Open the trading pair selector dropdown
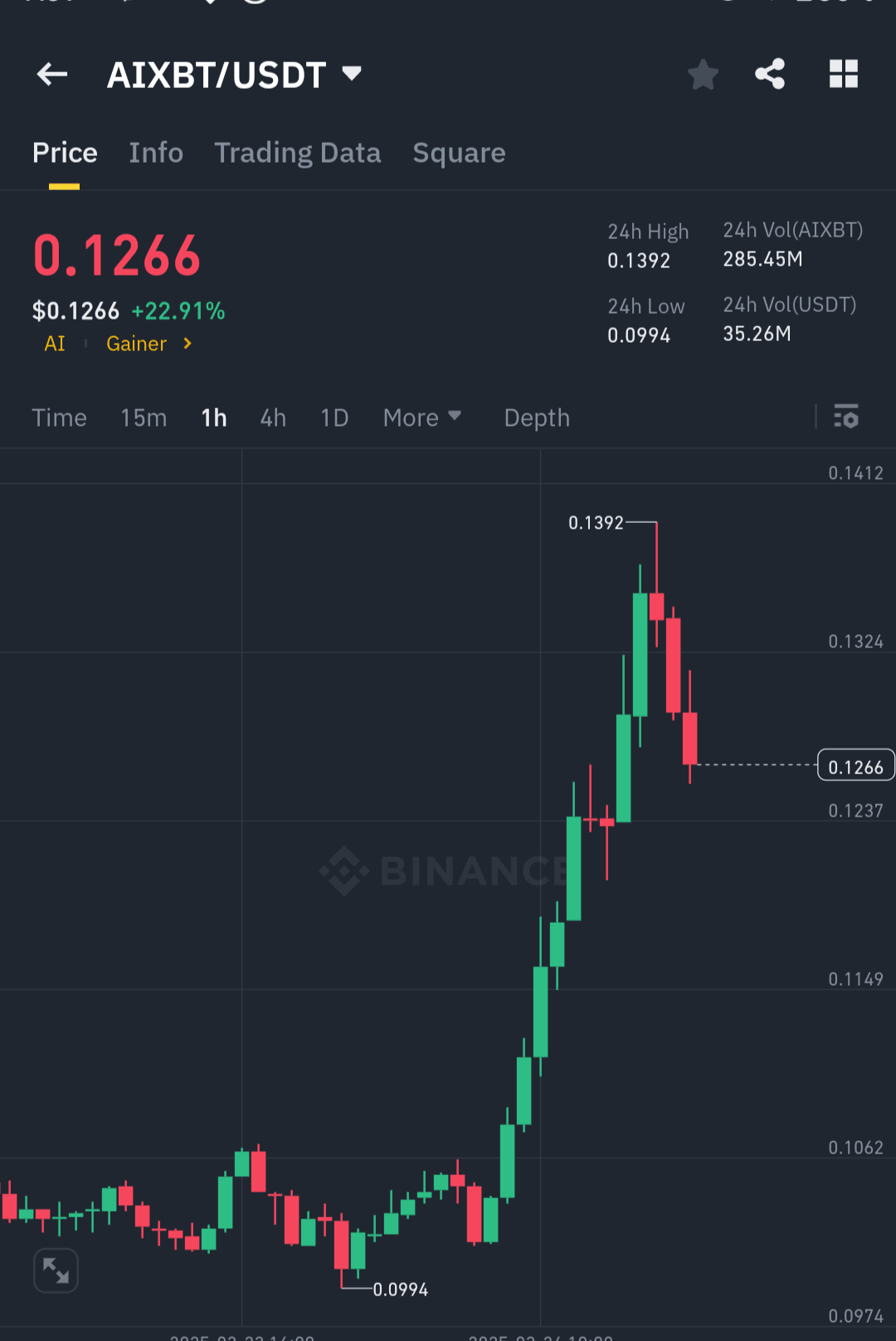This screenshot has width=896, height=1341. [x=351, y=74]
